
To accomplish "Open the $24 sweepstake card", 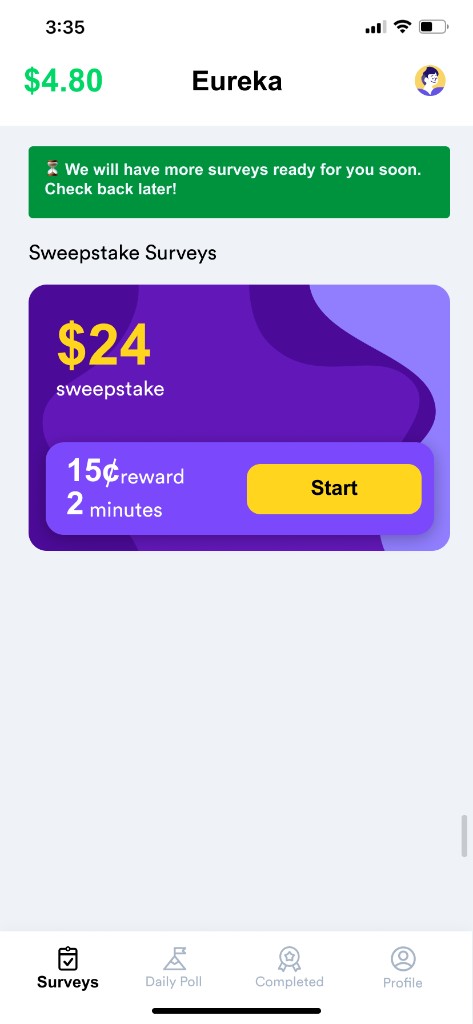I will tap(239, 418).
